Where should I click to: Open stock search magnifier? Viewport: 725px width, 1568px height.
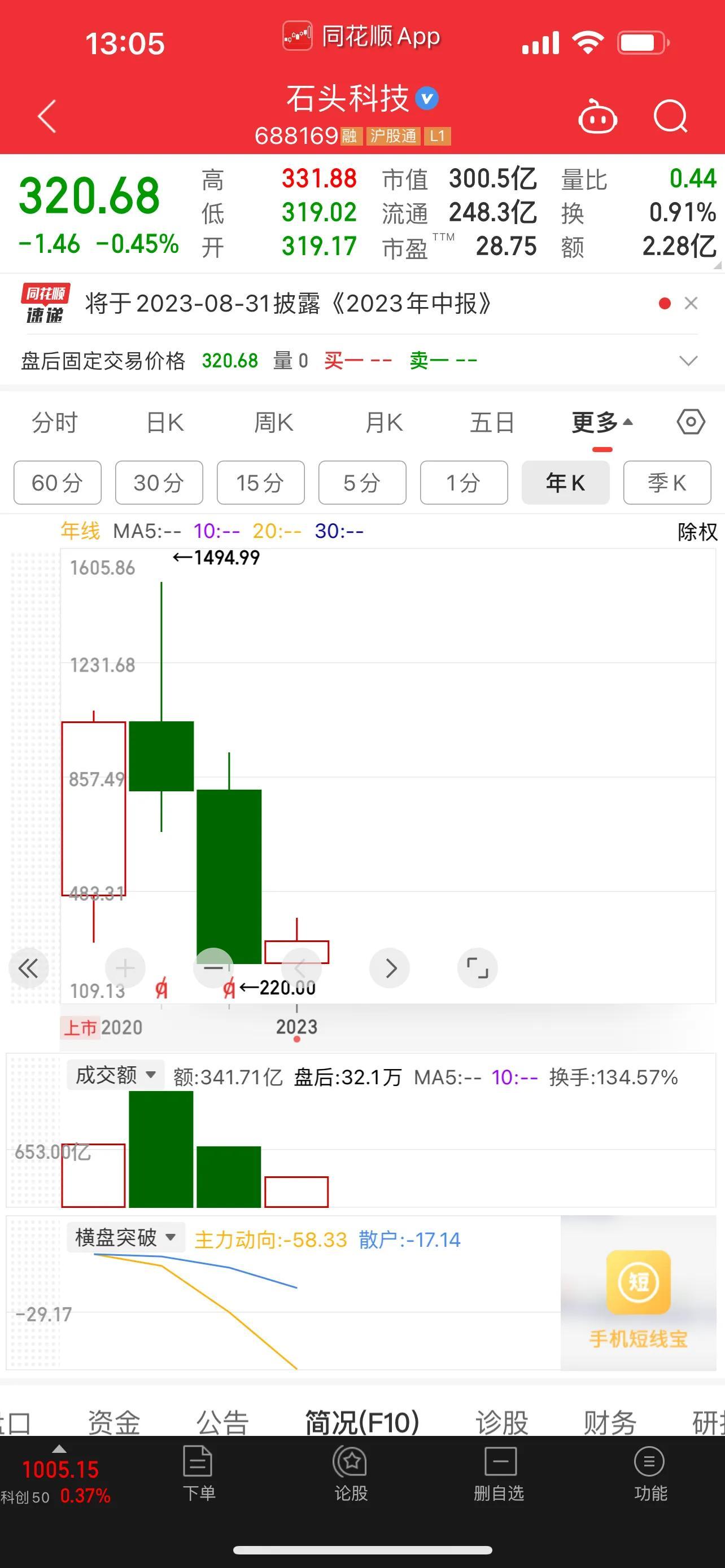(x=670, y=116)
